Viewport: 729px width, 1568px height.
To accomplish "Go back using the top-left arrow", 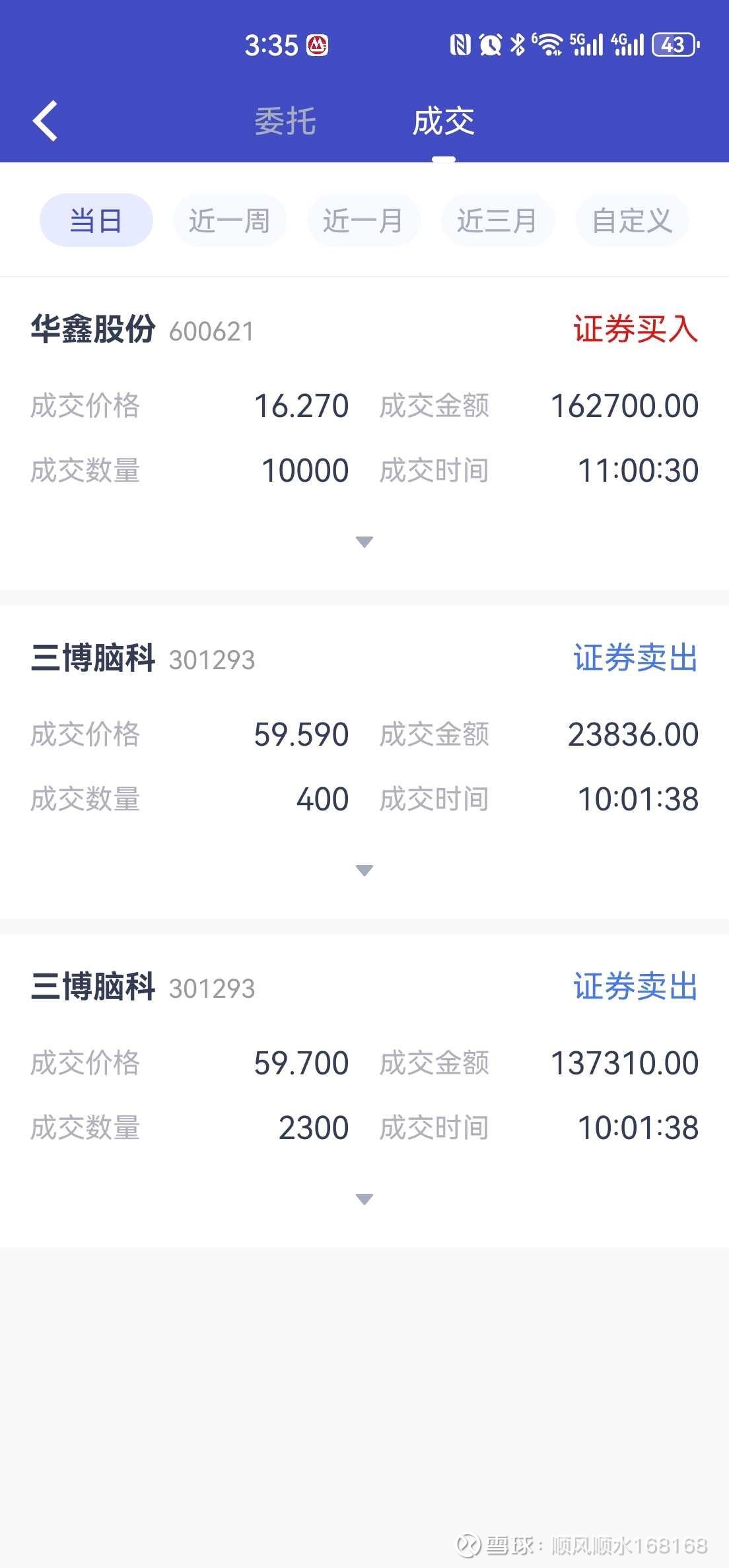I will (46, 121).
